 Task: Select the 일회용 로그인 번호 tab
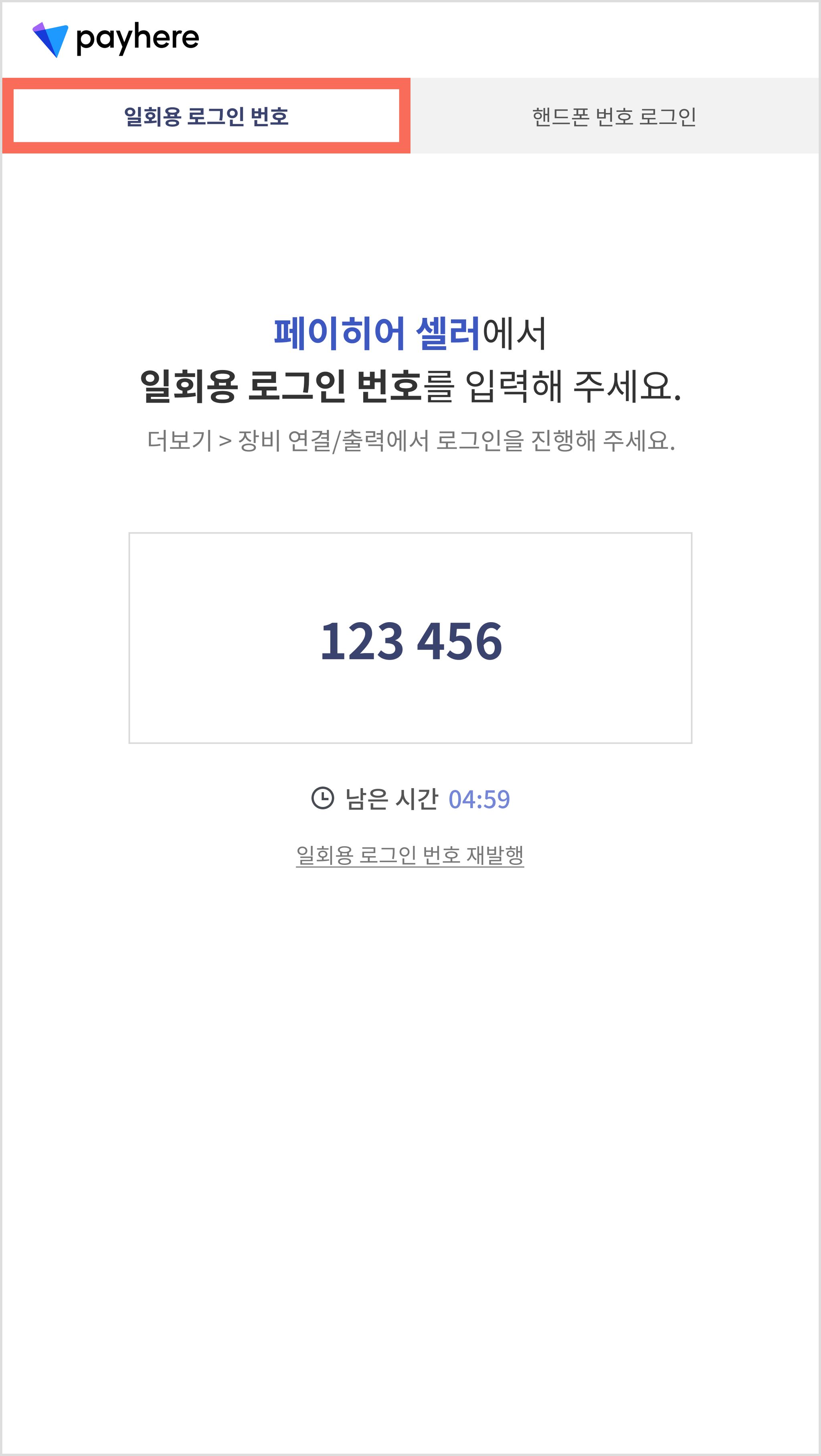(x=206, y=116)
